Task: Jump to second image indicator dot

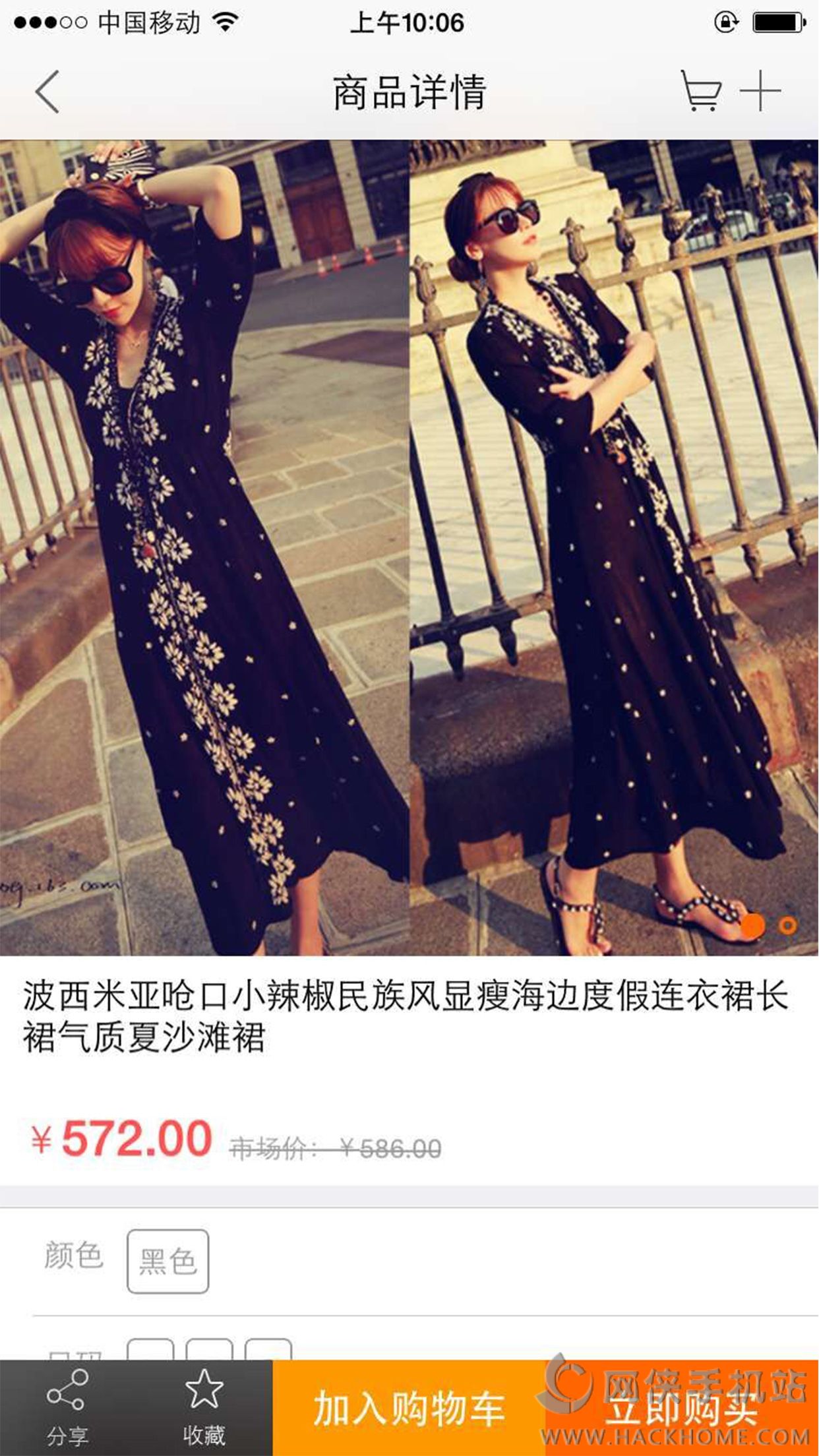Action: pyautogui.click(x=787, y=926)
